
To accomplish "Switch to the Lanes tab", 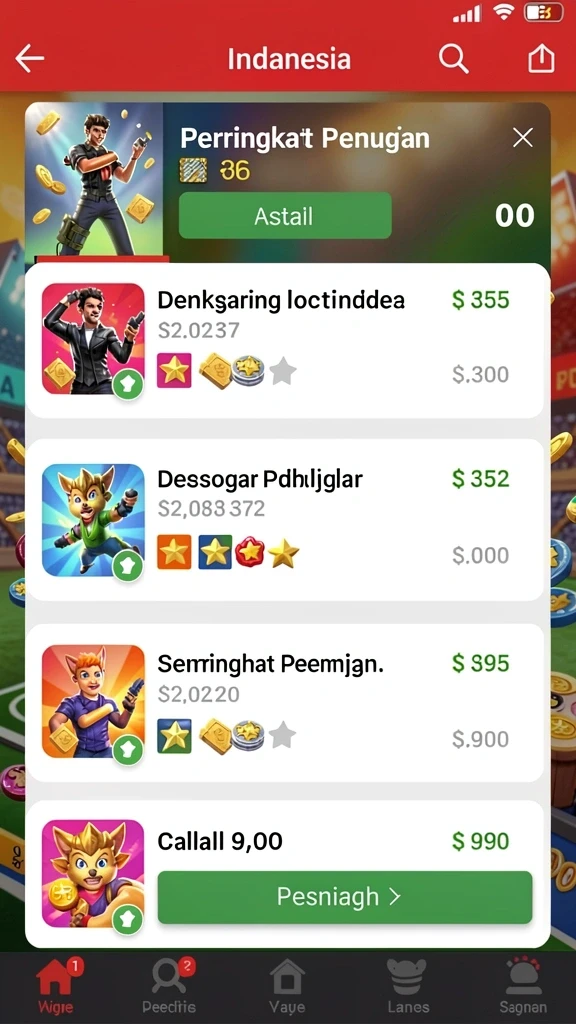I will 406,986.
